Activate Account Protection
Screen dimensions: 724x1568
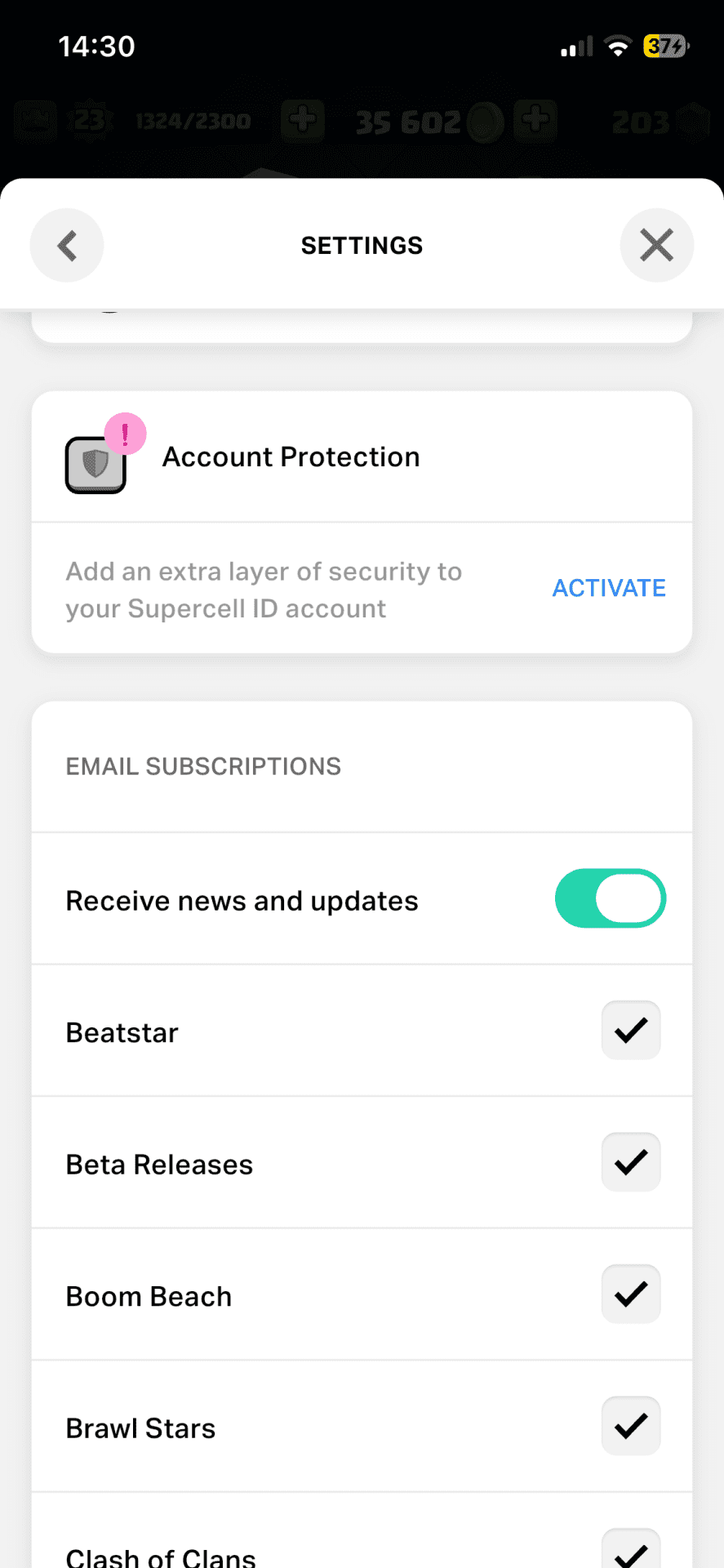click(609, 588)
